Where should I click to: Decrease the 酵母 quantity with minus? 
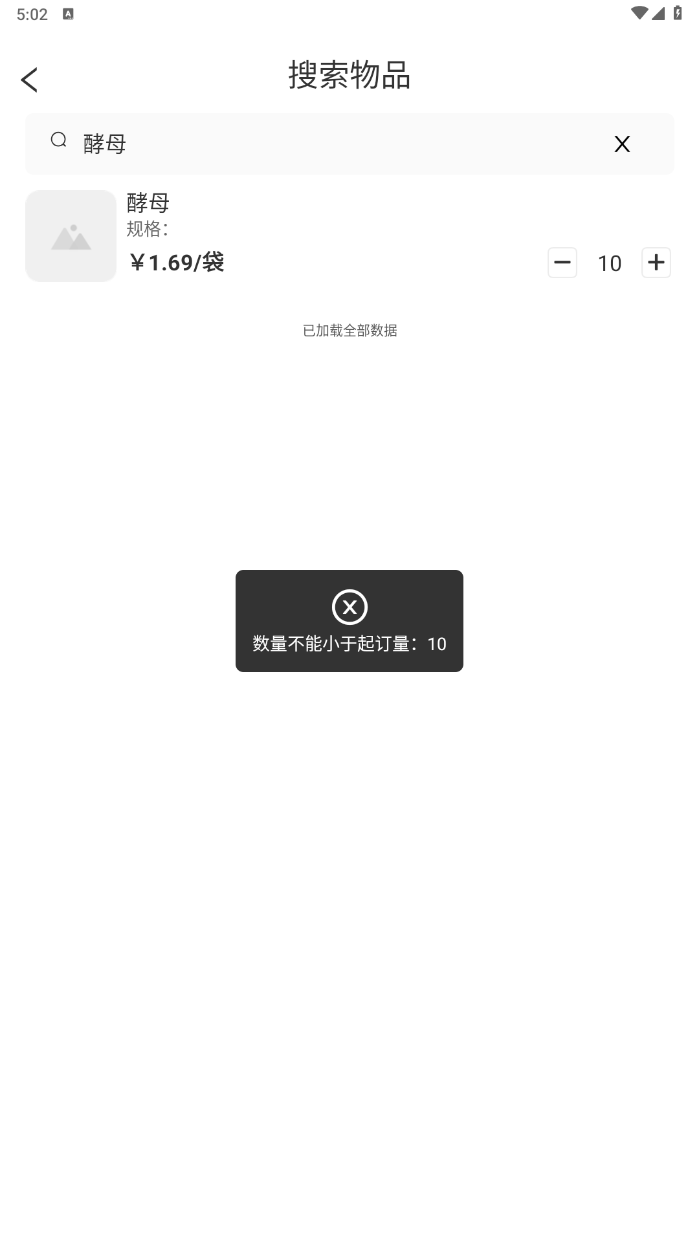(562, 263)
